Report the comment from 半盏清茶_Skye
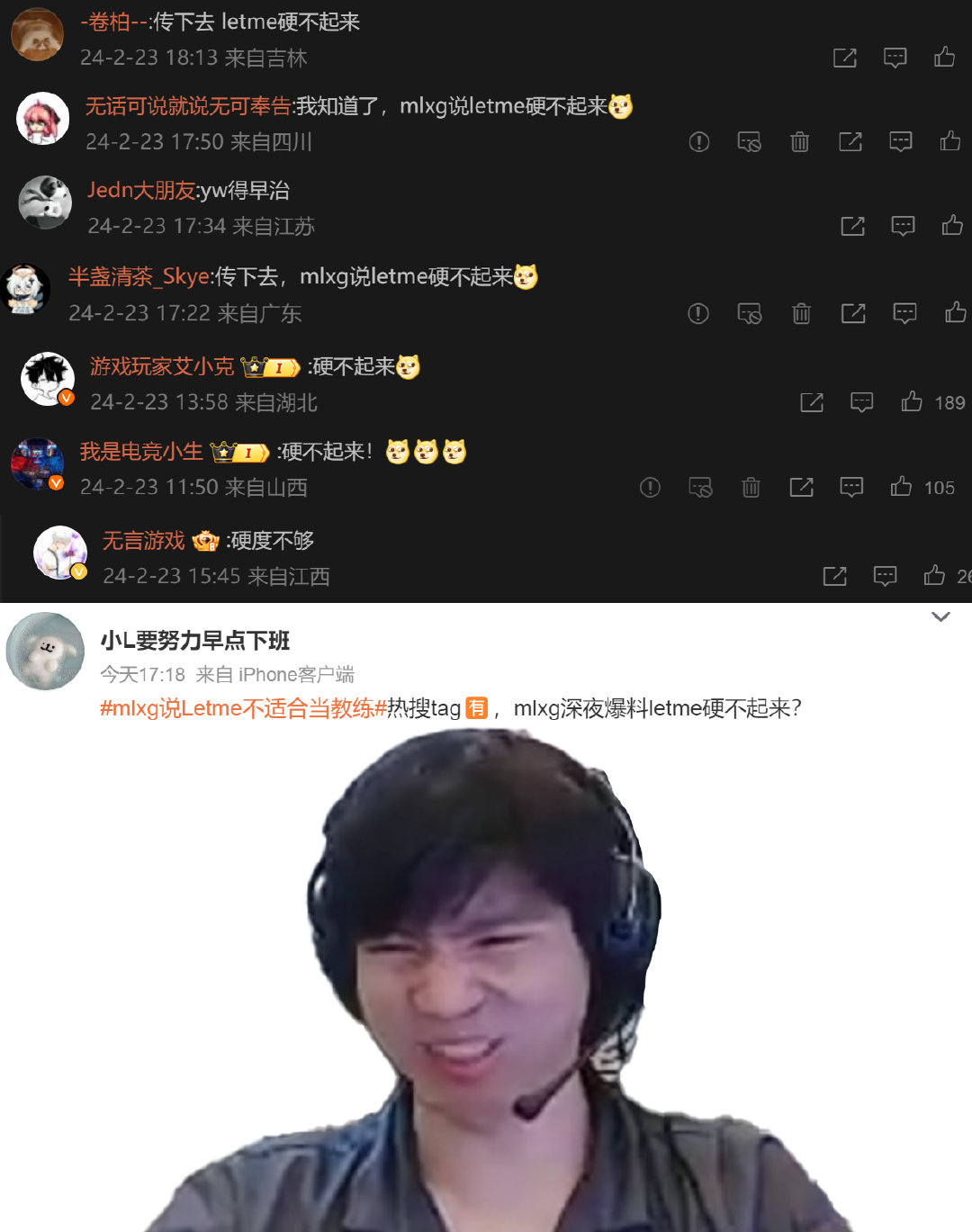Viewport: 972px width, 1232px height. 697,314
